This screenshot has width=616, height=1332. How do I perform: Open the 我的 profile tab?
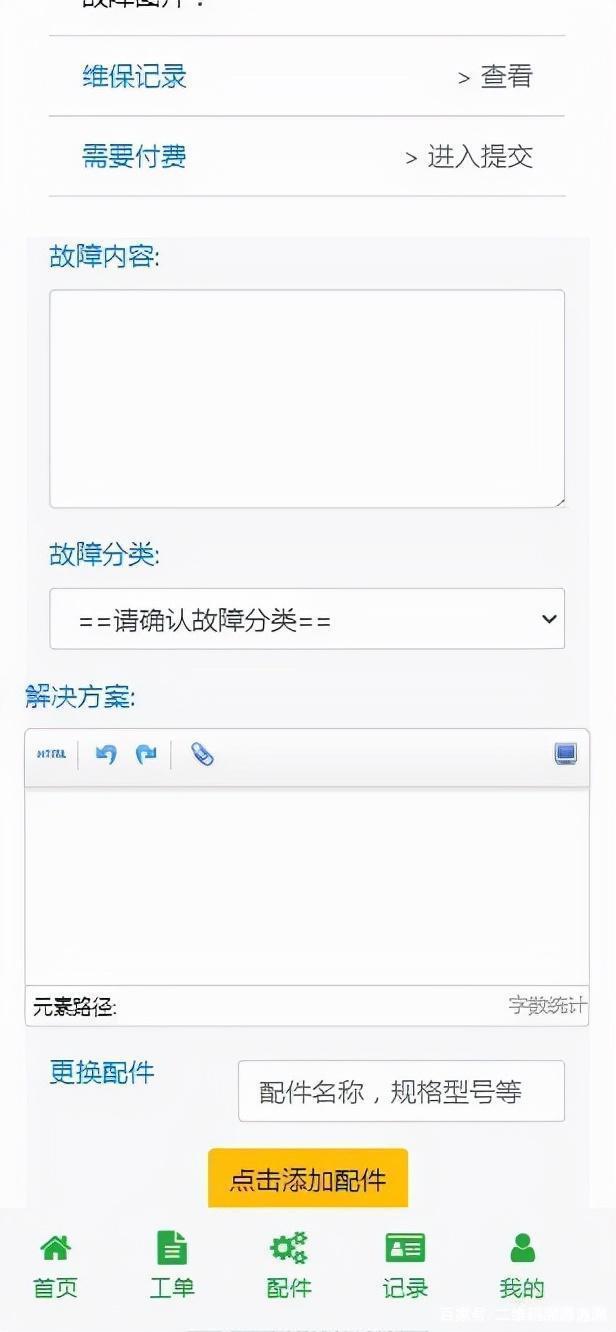(522, 1266)
